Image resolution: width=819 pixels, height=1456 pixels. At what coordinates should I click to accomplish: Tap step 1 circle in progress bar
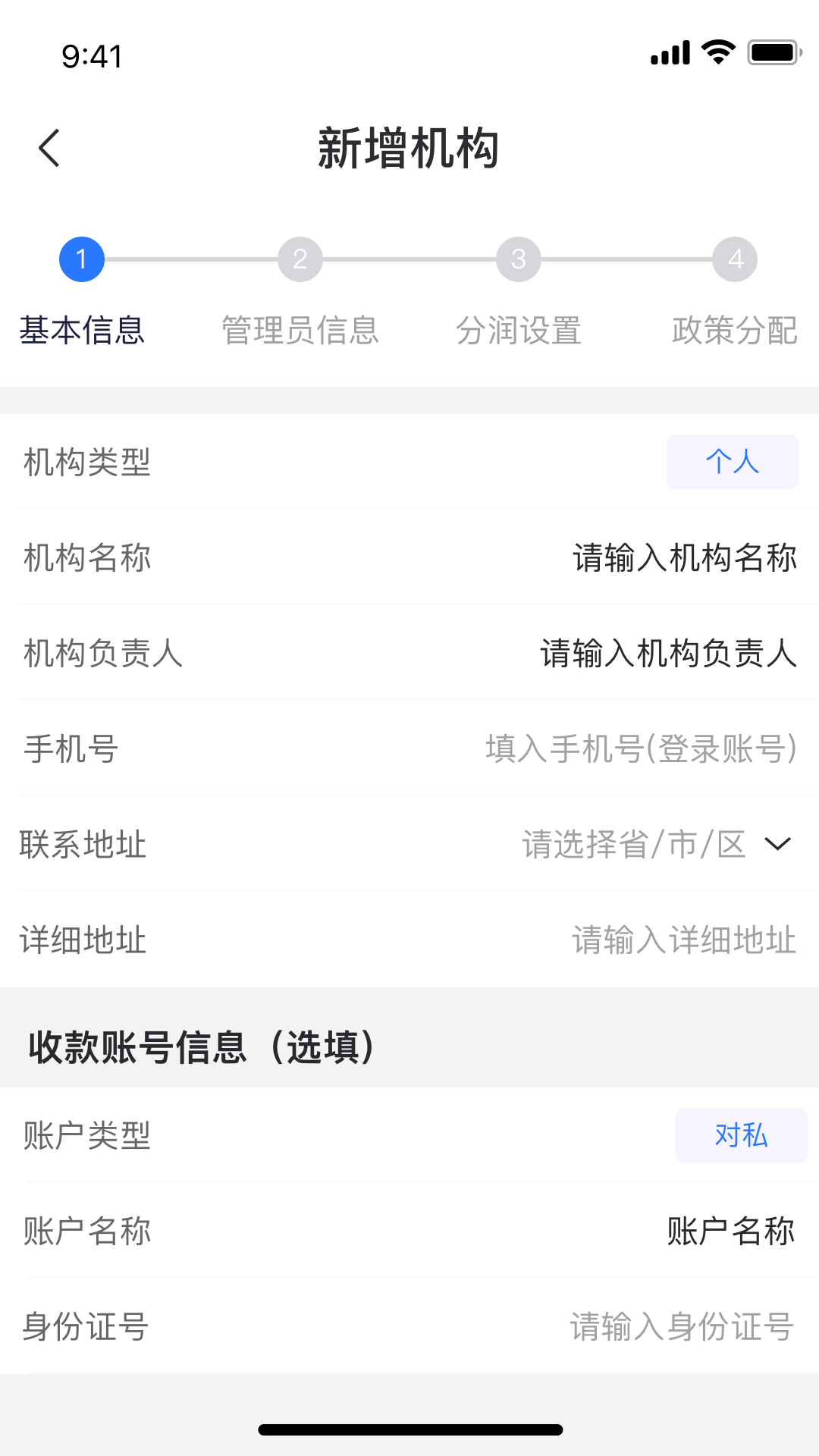coord(82,258)
